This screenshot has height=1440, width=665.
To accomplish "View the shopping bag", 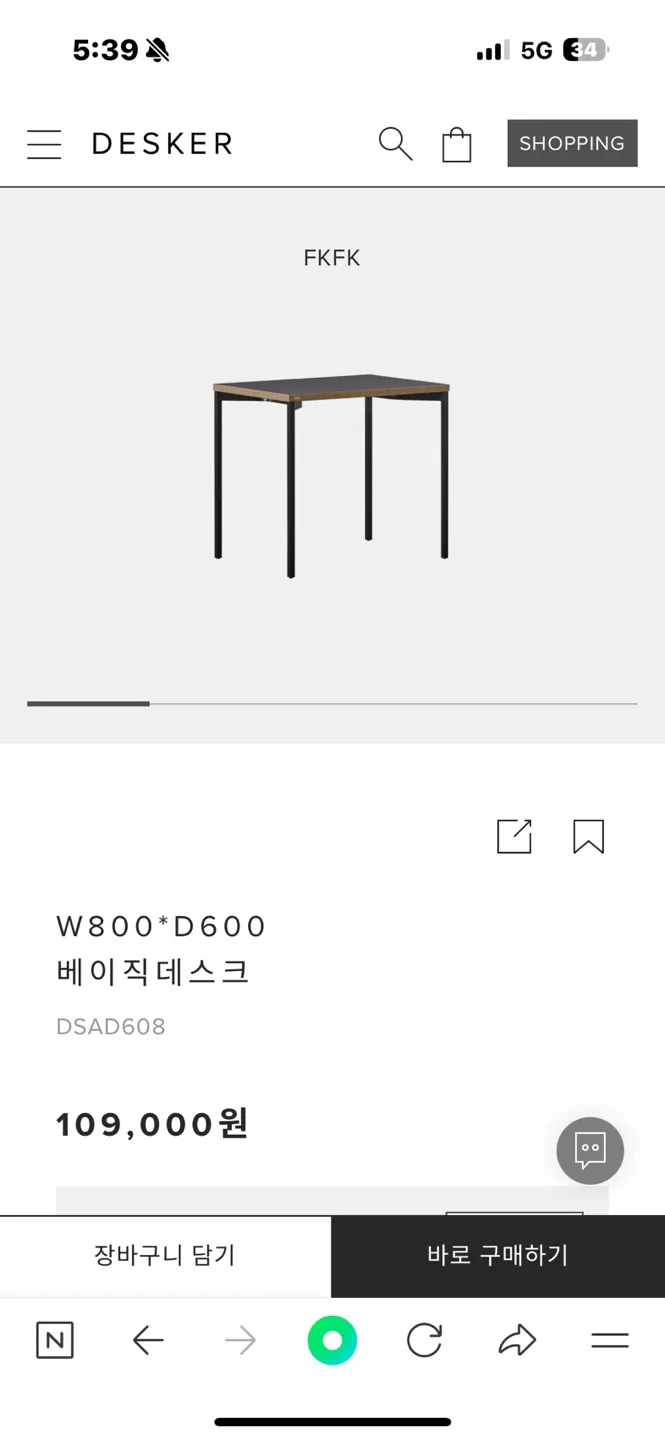I will pos(457,144).
